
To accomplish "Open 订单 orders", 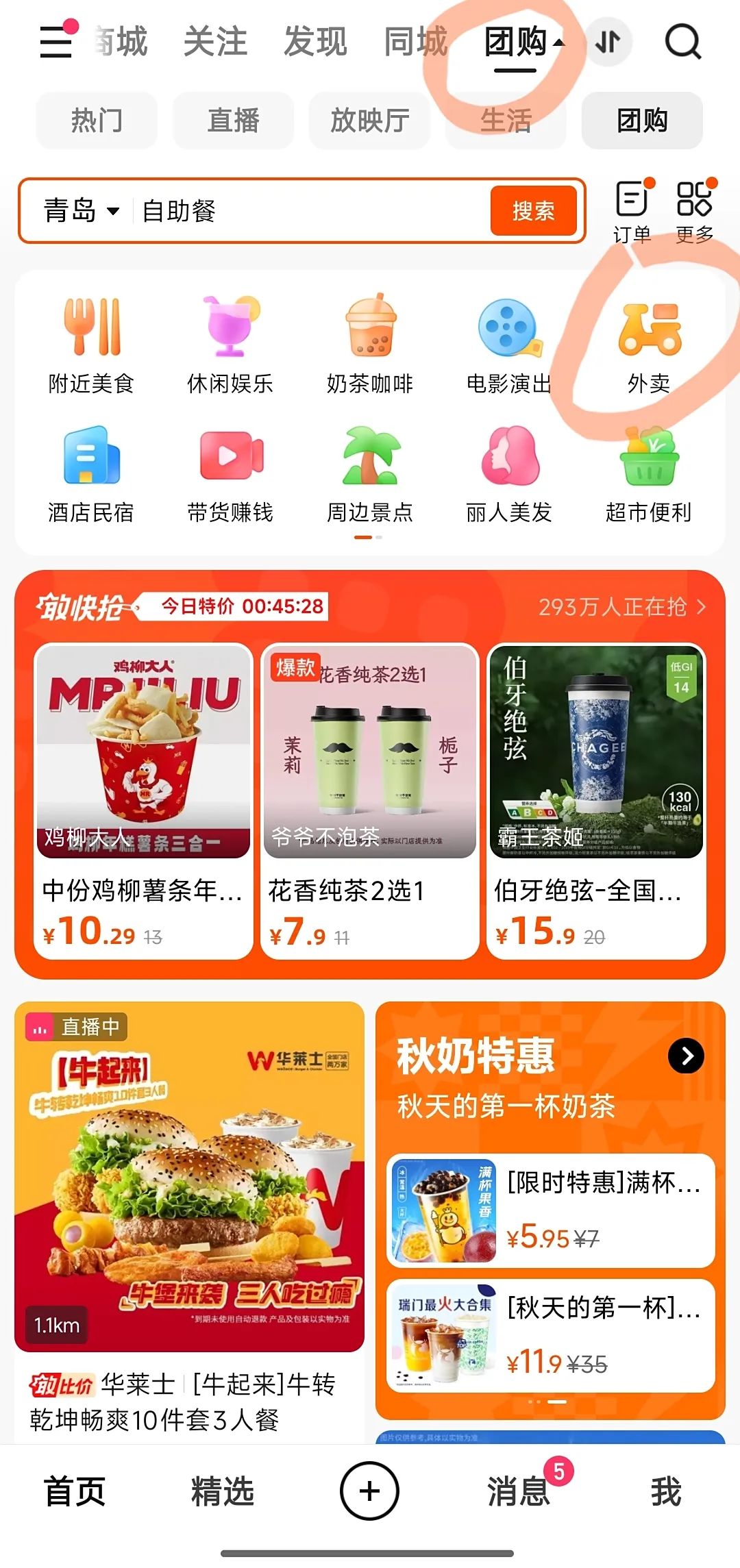I will [x=632, y=212].
